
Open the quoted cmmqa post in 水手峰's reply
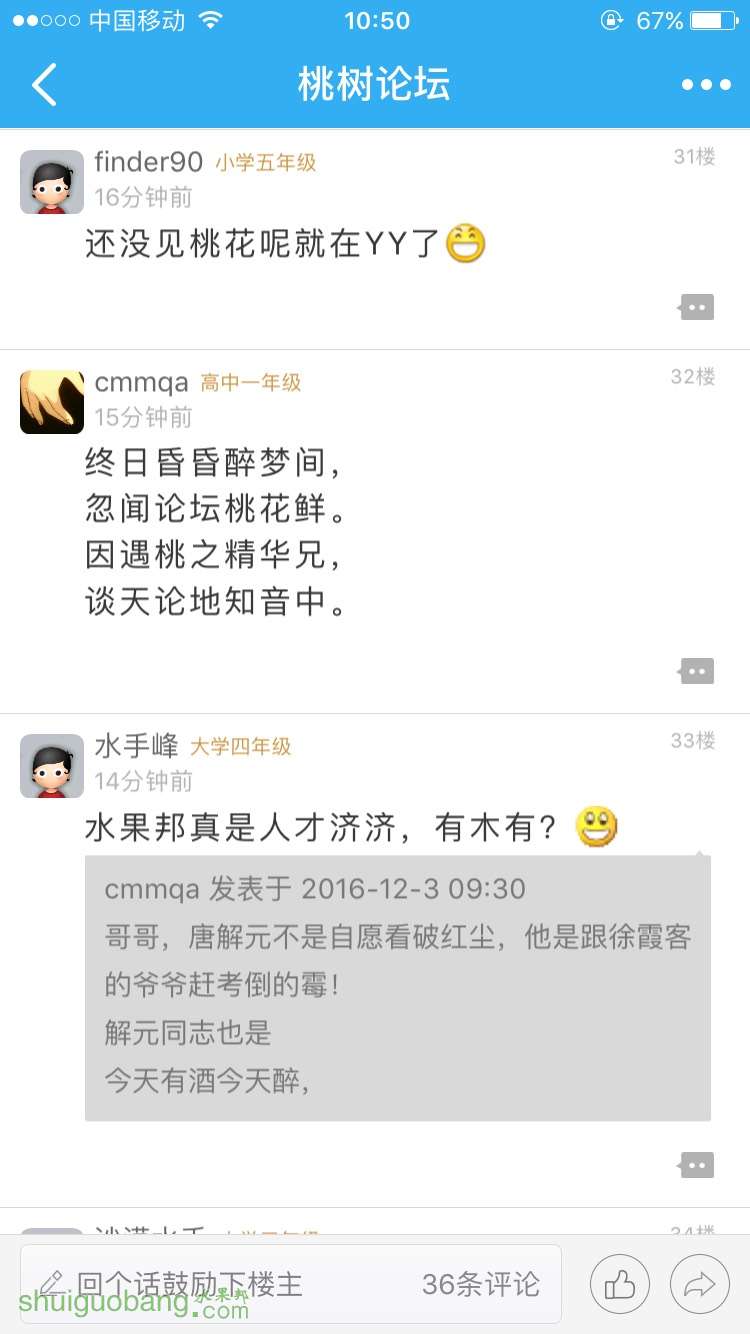pyautogui.click(x=397, y=987)
